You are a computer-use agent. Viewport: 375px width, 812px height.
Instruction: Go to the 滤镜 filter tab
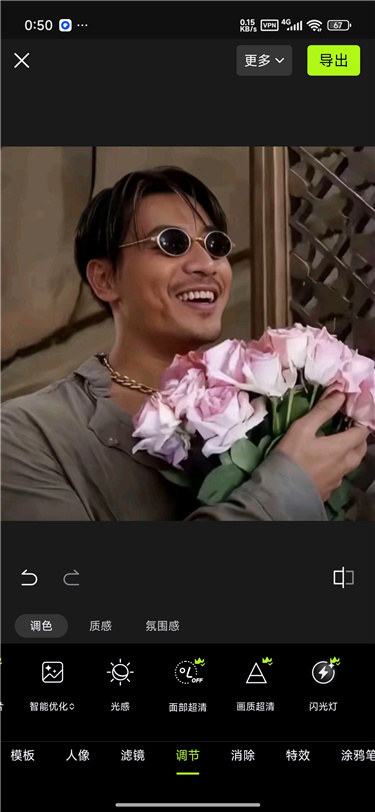click(x=133, y=756)
